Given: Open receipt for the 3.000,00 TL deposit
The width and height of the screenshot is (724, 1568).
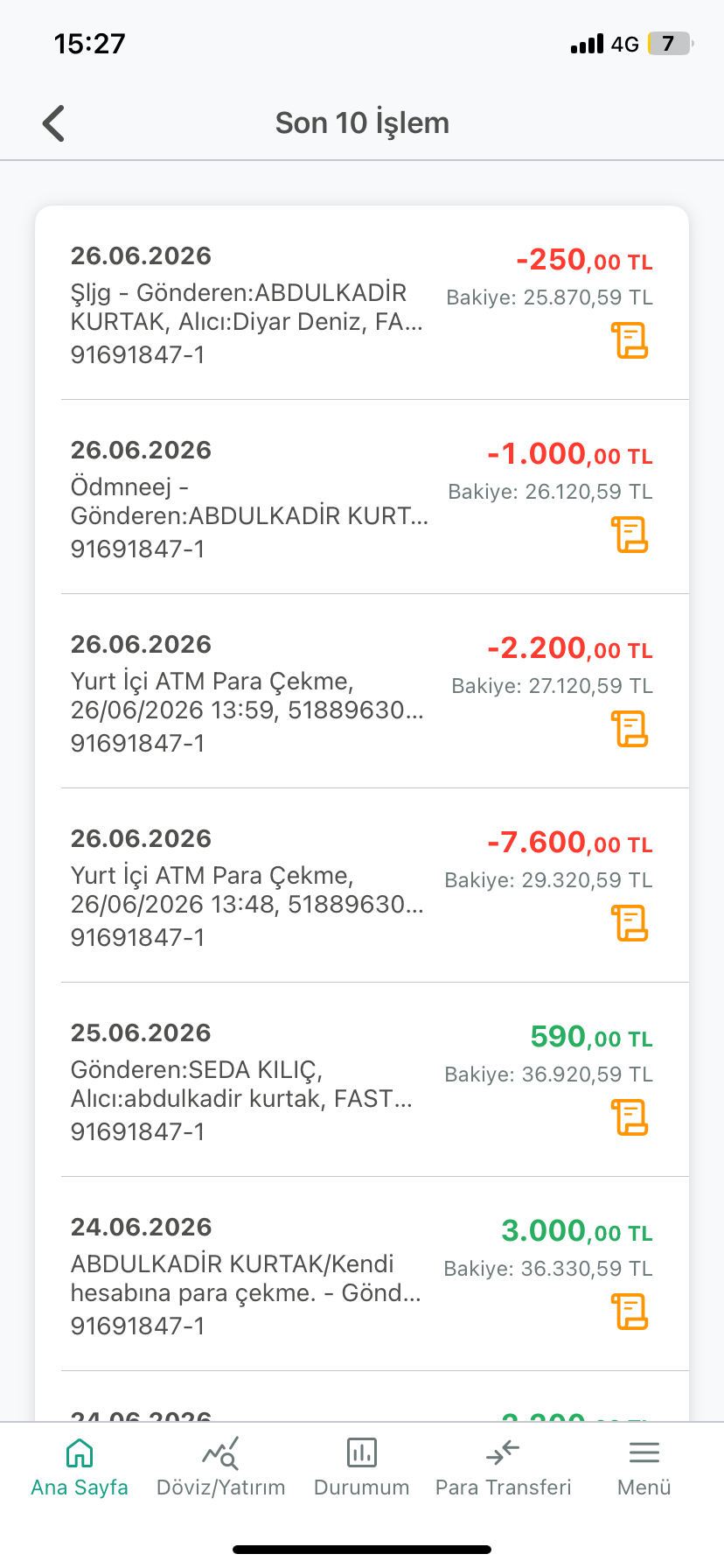Looking at the screenshot, I should point(630,1312).
